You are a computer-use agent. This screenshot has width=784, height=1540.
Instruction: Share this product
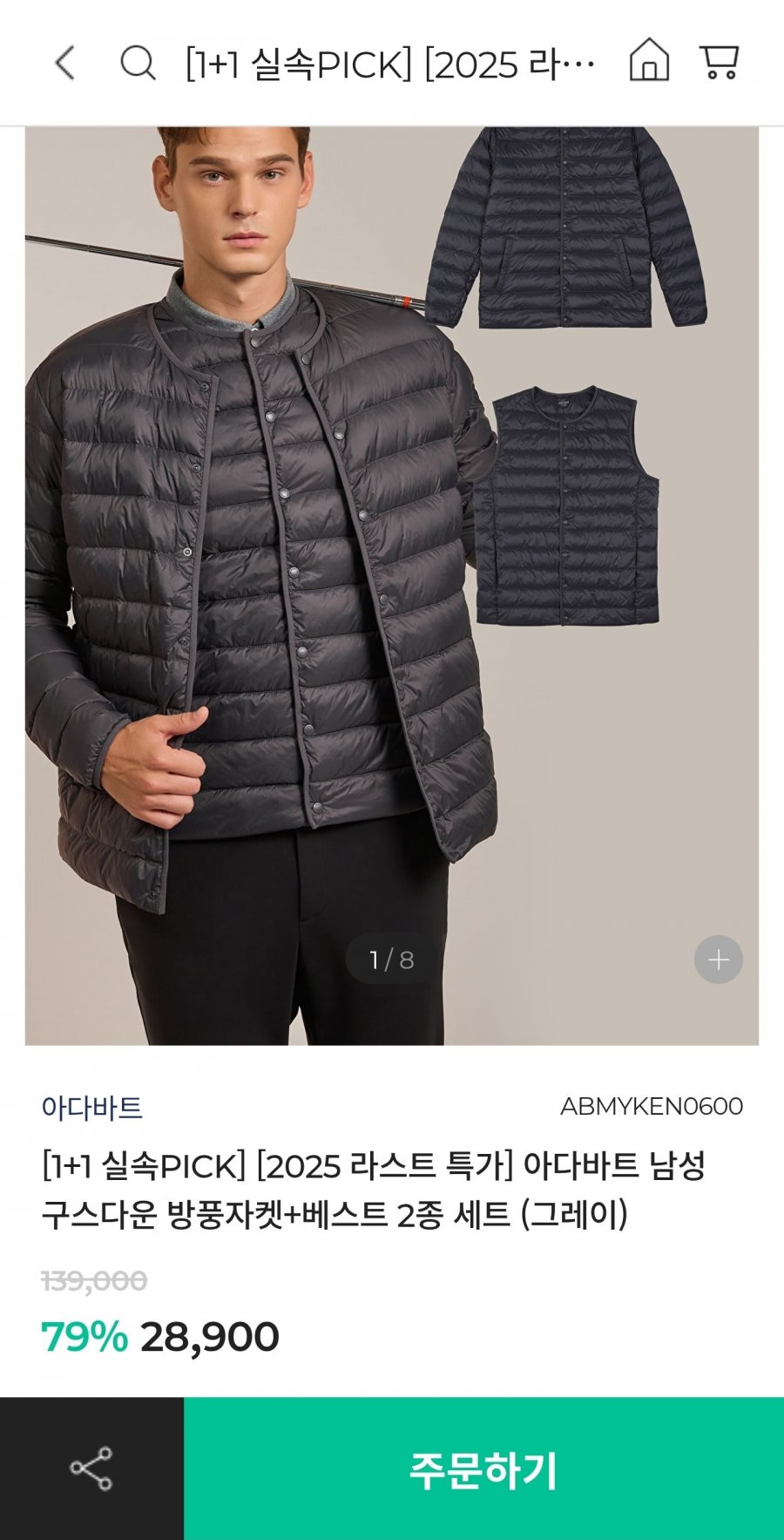point(91,1469)
